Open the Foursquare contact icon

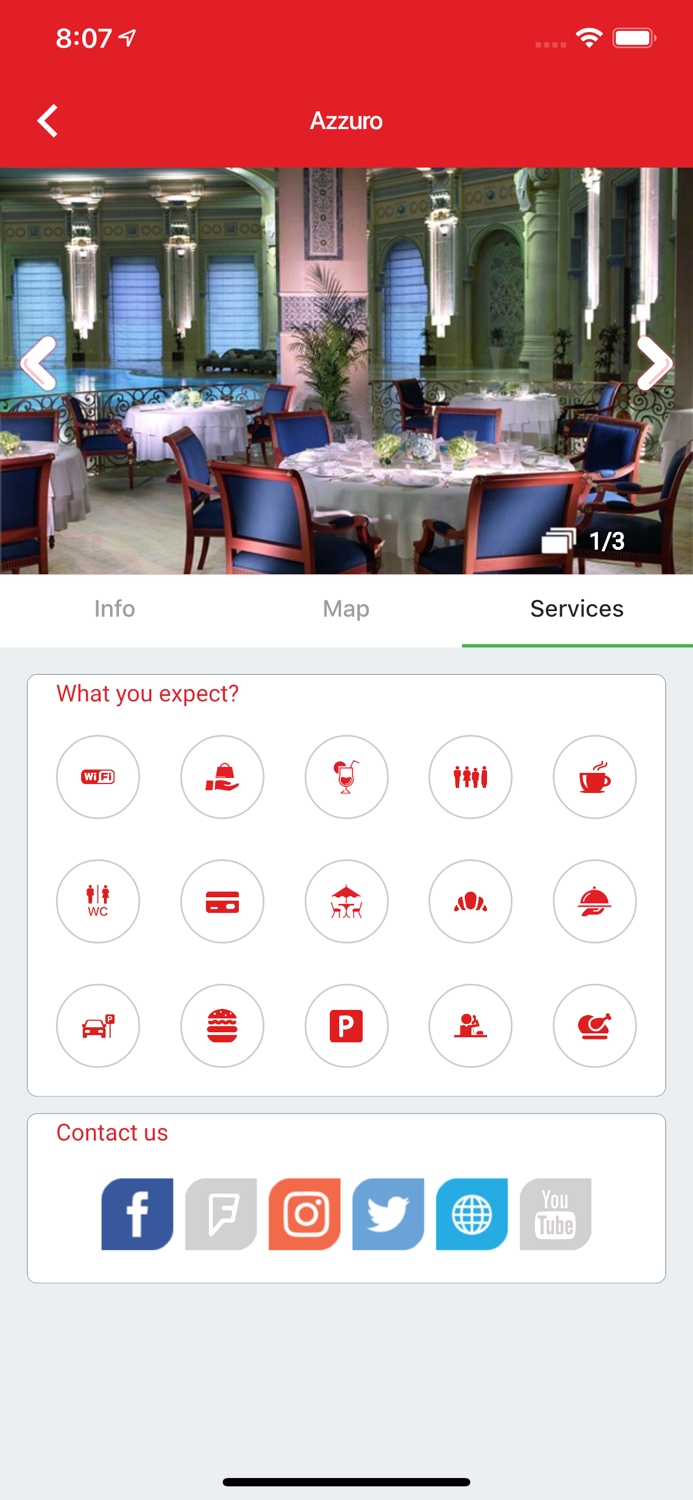(x=221, y=1214)
